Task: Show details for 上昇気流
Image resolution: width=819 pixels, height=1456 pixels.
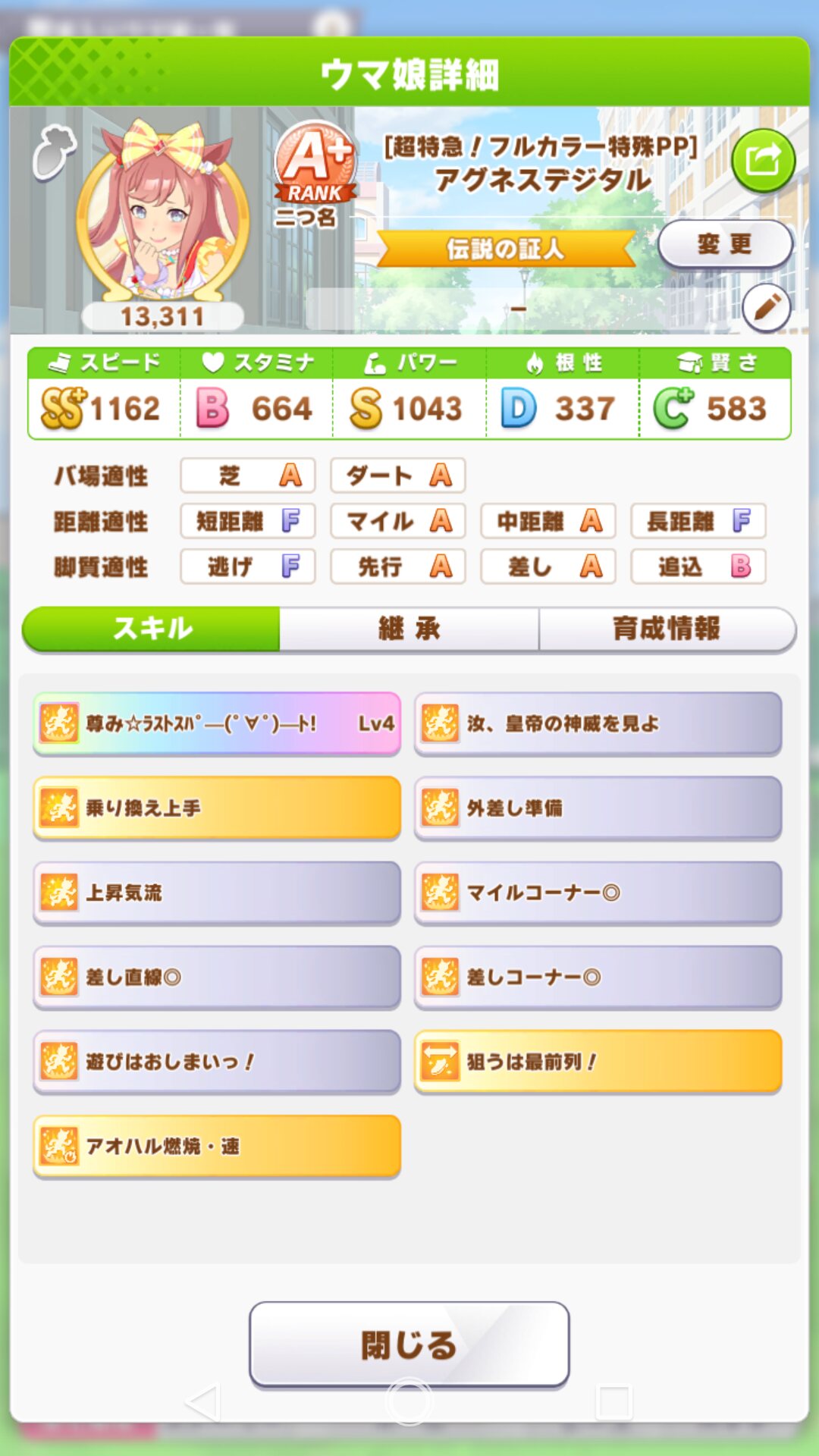Action: (217, 893)
